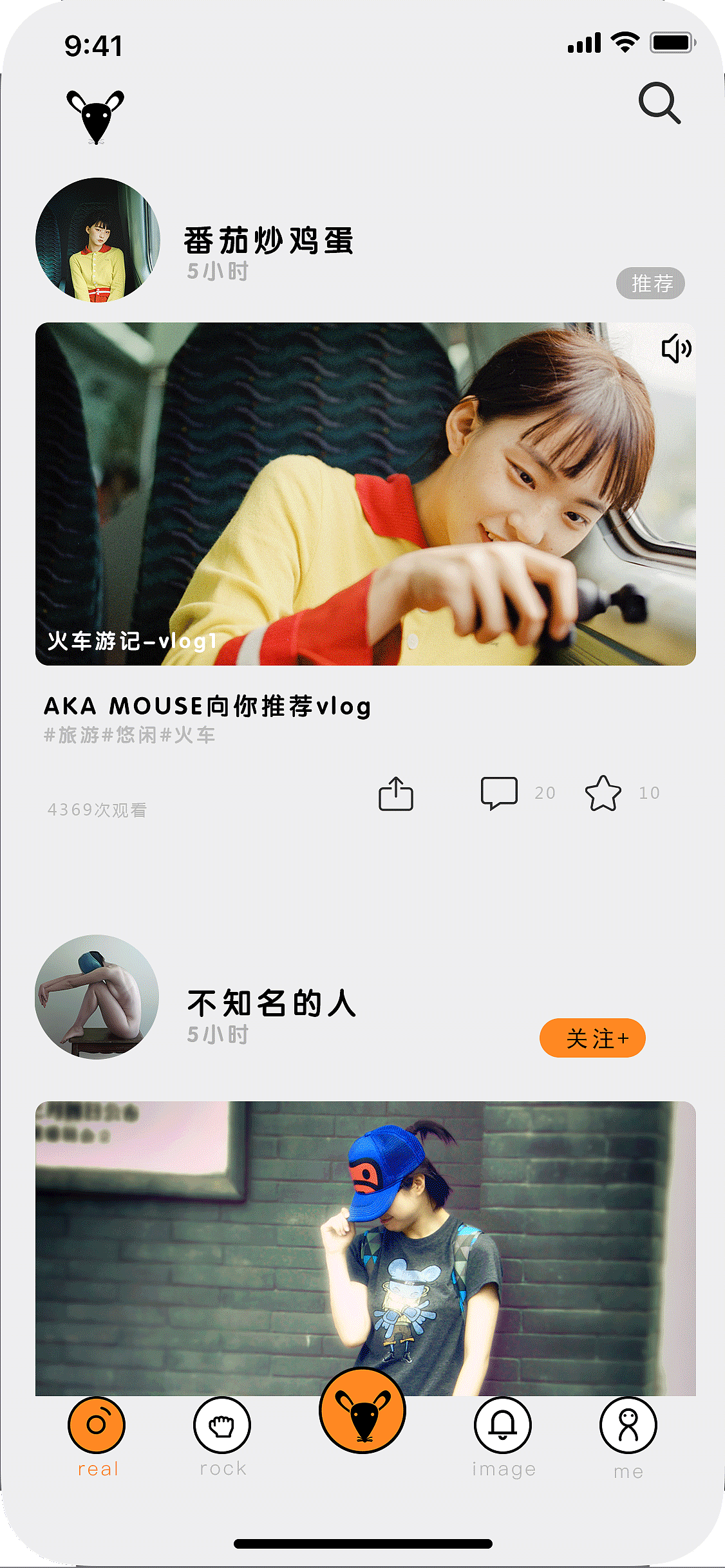The image size is (725, 1568).
Task: Open the search magnifier icon
Action: click(x=659, y=102)
